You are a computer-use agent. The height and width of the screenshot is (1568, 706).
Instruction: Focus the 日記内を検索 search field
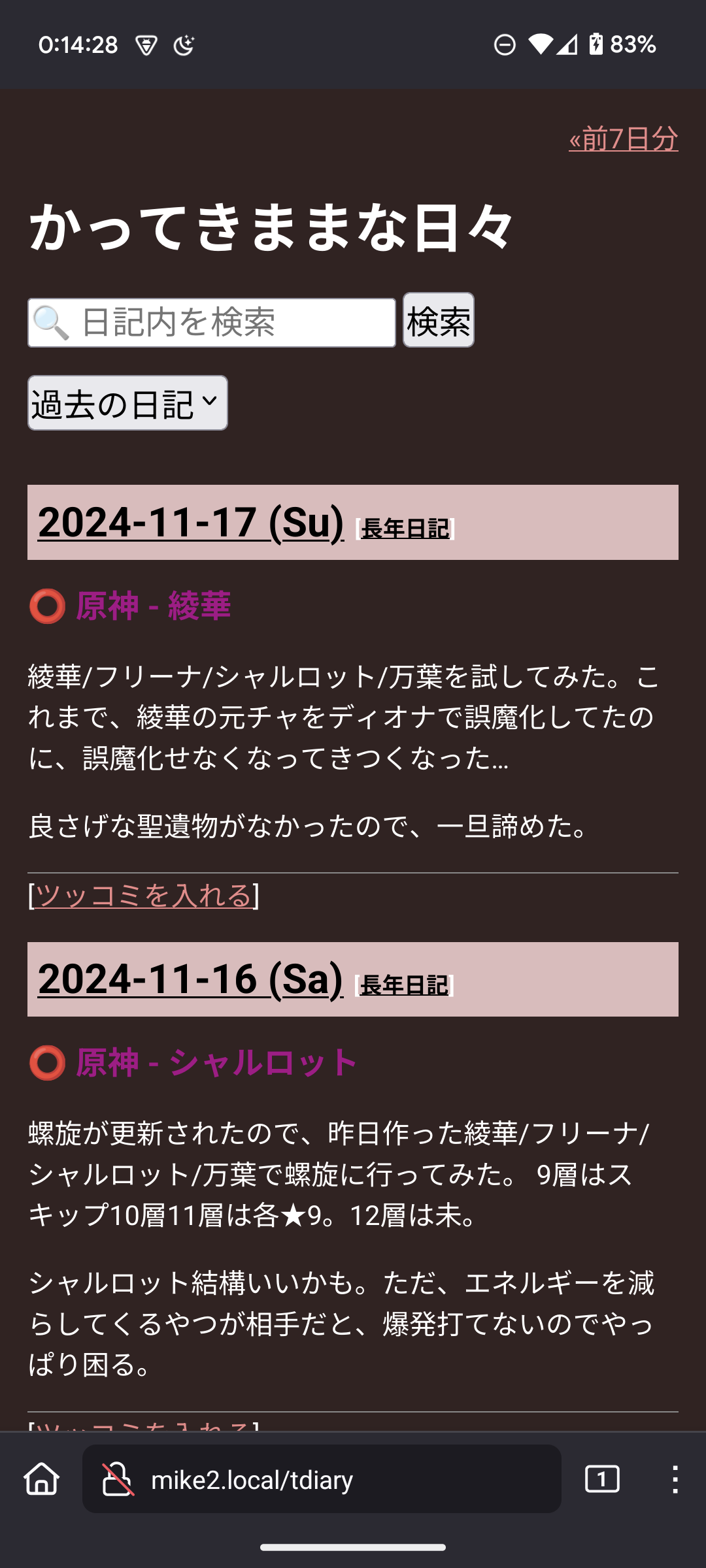[x=212, y=323]
